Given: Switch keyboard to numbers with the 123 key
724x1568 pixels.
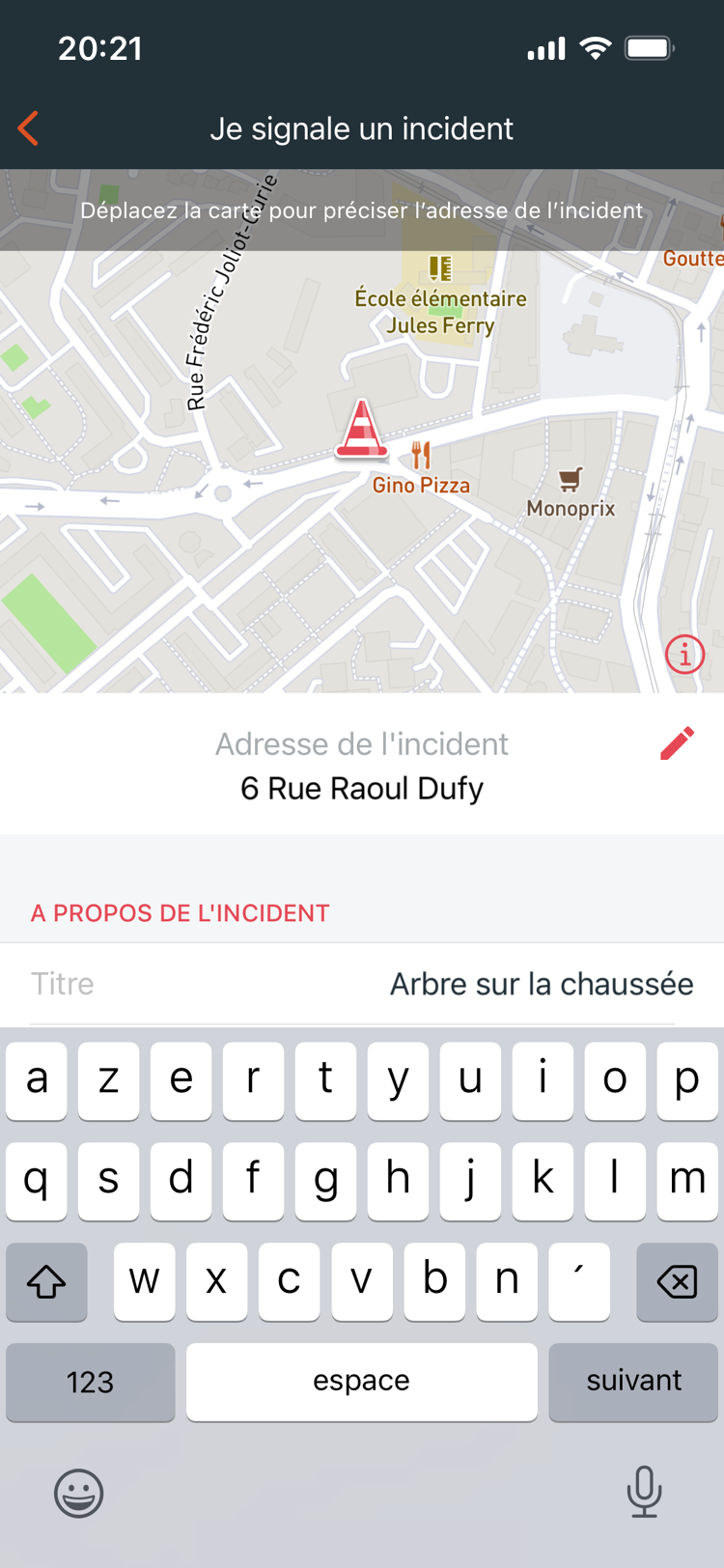Looking at the screenshot, I should 90,1382.
